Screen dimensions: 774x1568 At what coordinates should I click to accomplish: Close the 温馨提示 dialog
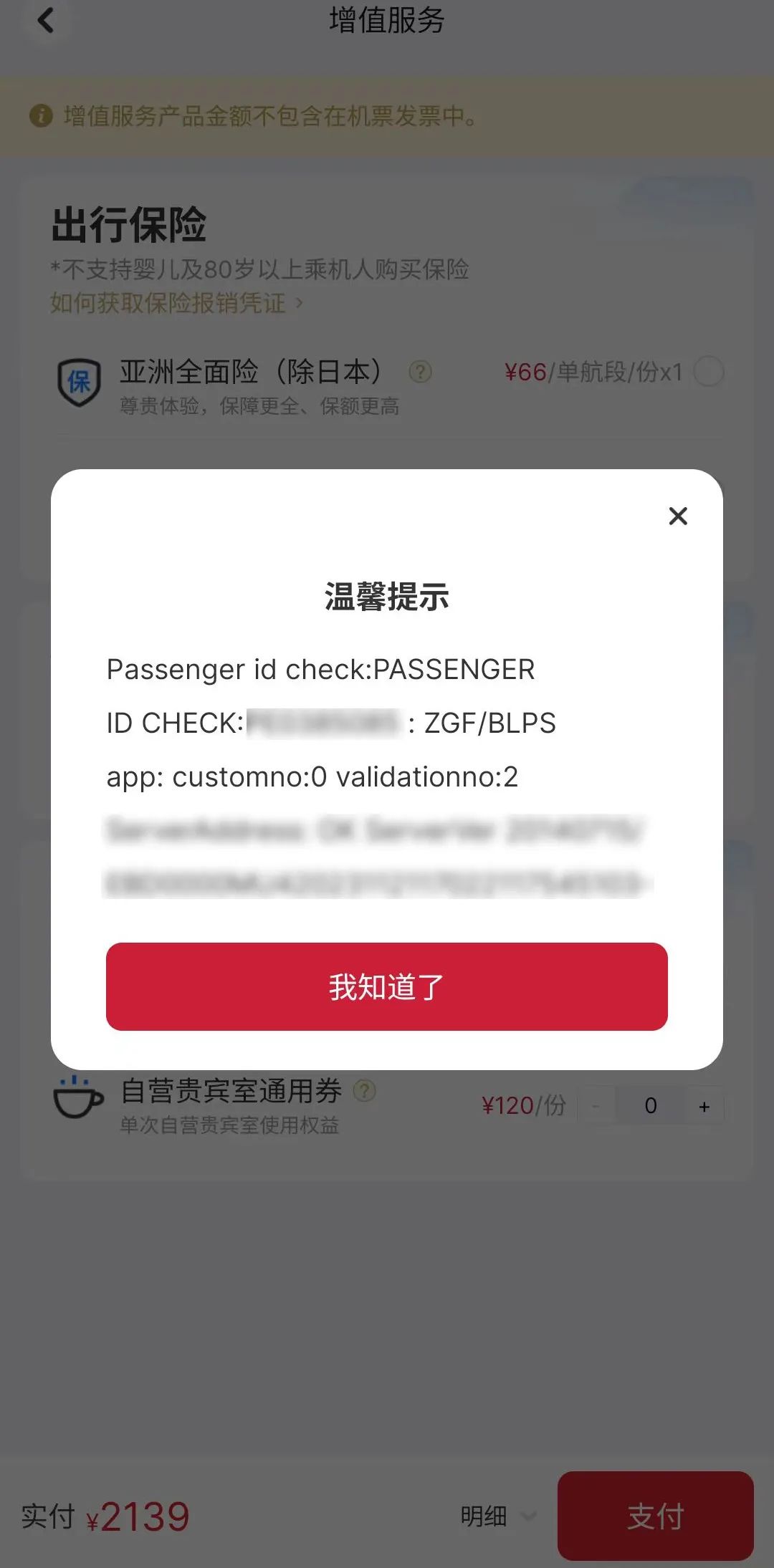pos(677,516)
